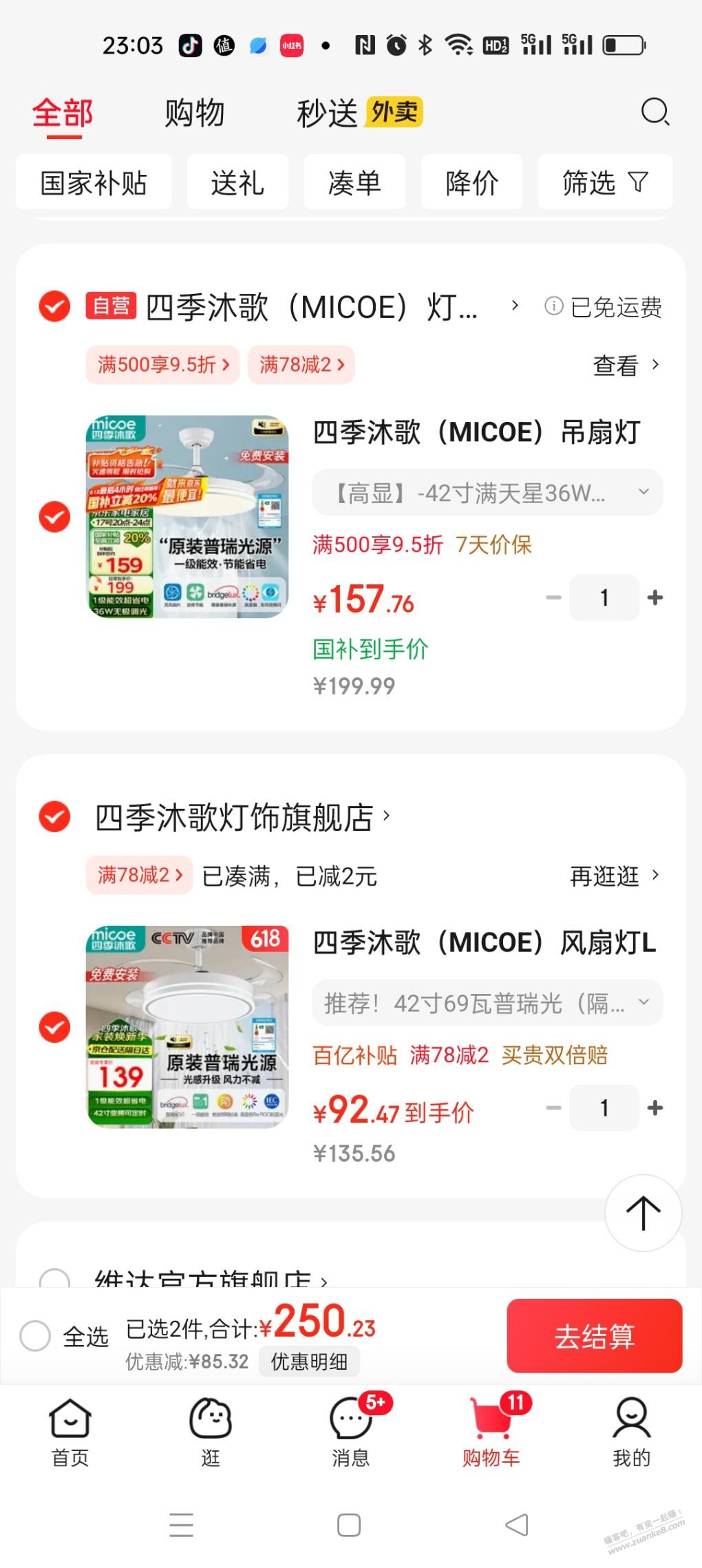Viewport: 702px width, 1568px height.
Task: Switch to the 秒送 外卖 tab
Action: coord(359,113)
